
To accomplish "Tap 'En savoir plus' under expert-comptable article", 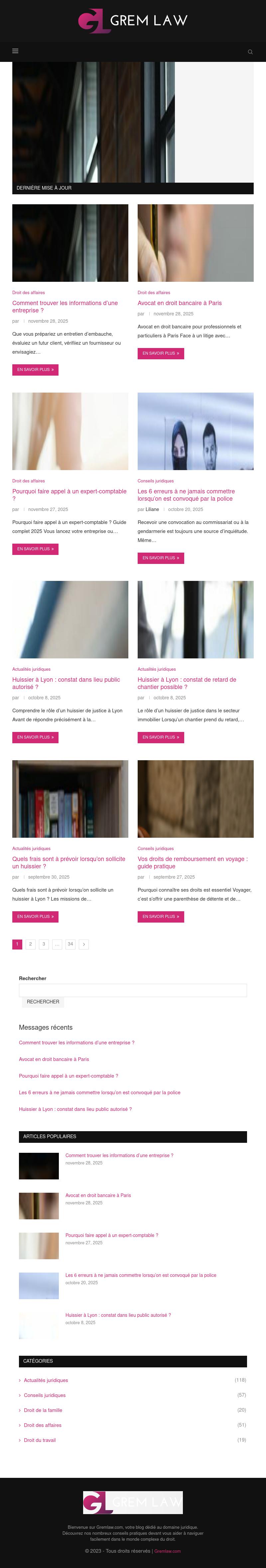I will (35, 549).
